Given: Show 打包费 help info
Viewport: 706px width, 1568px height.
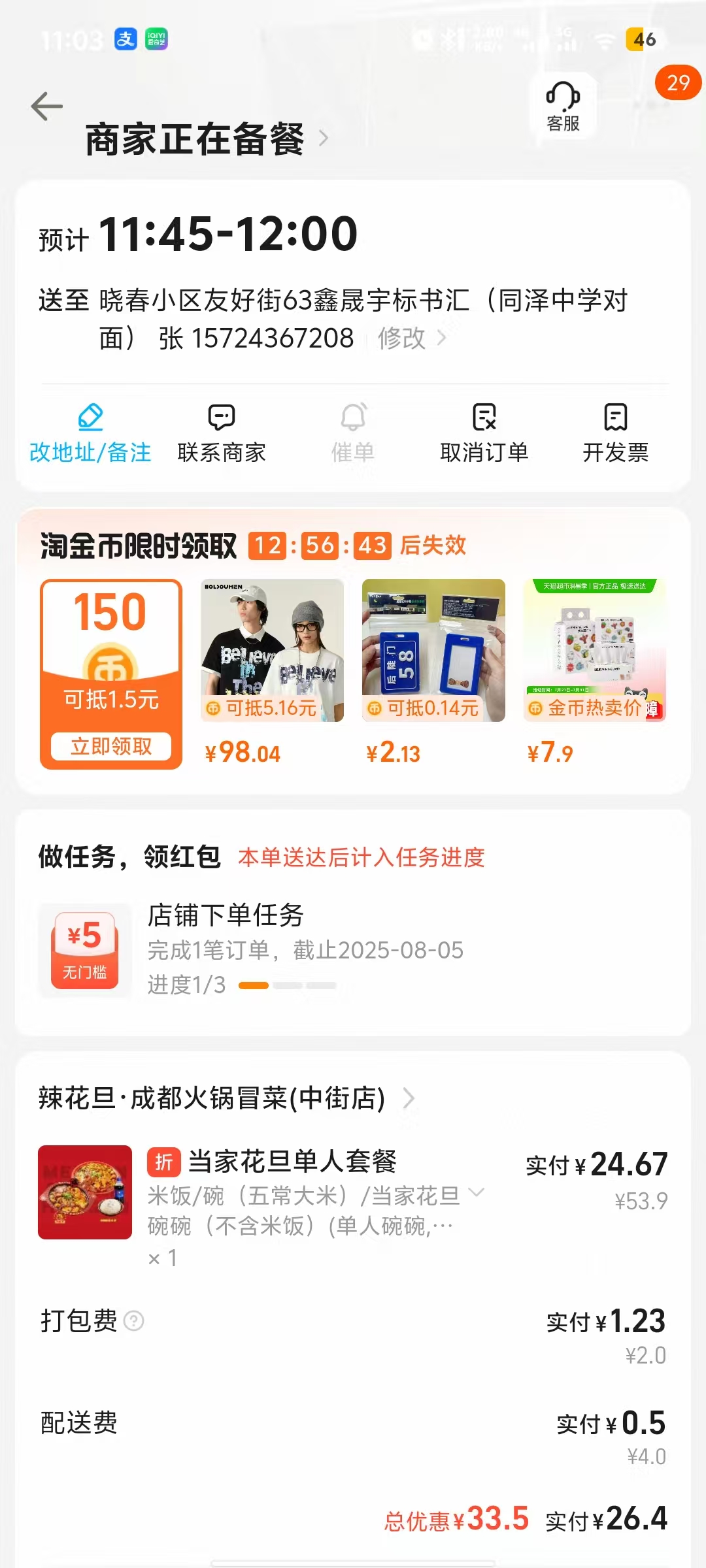Looking at the screenshot, I should (134, 1321).
